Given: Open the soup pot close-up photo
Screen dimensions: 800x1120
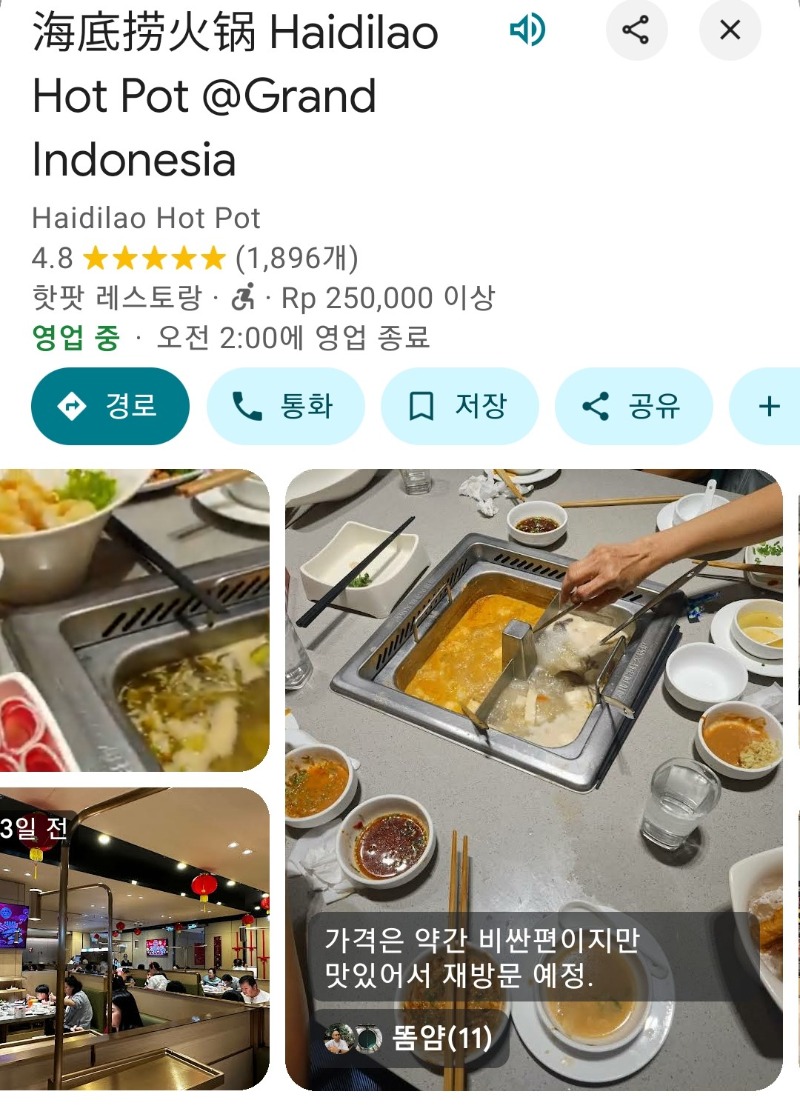Looking at the screenshot, I should coord(135,620).
